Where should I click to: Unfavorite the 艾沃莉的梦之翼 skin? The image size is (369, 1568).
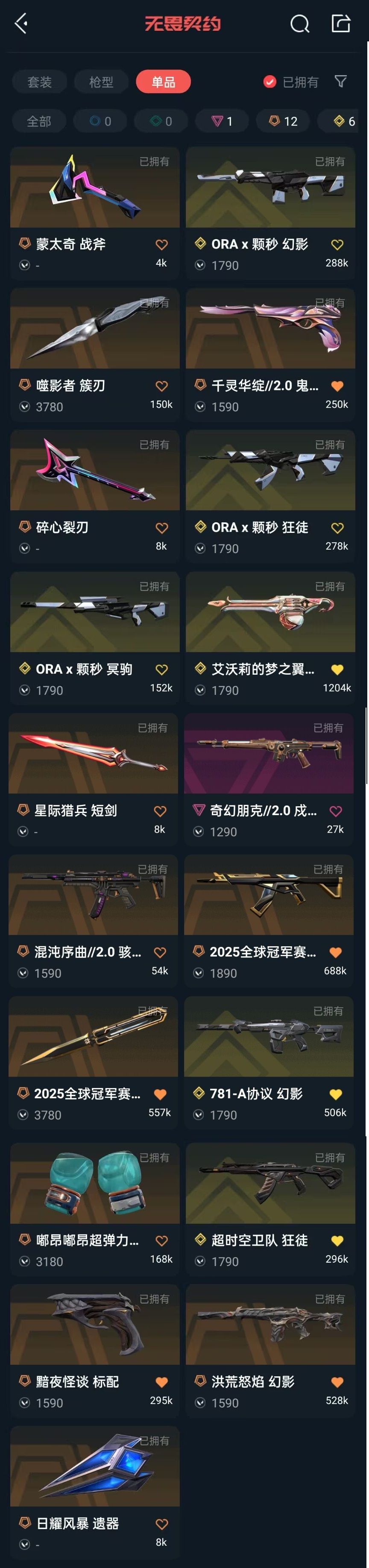[337, 670]
